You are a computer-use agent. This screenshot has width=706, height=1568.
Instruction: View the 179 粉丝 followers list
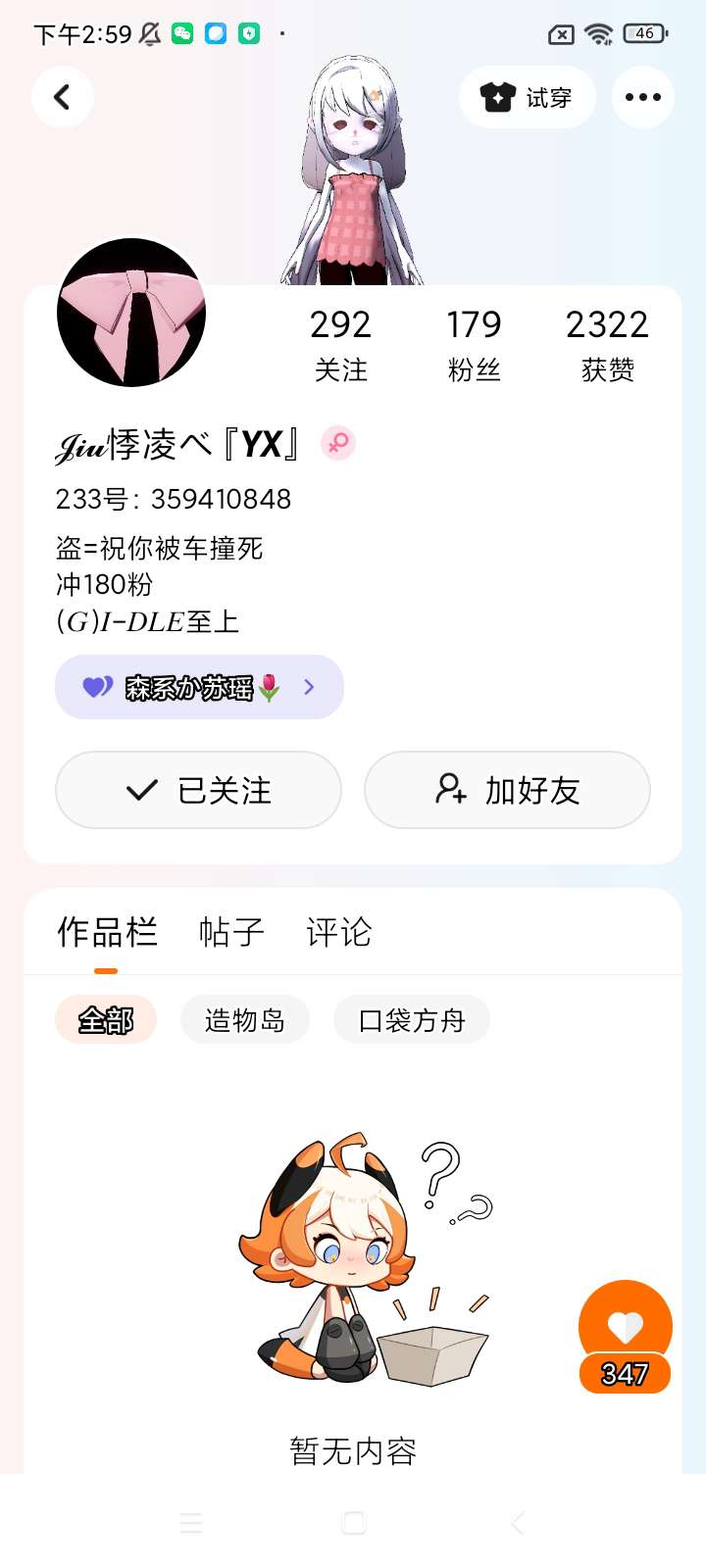click(x=474, y=345)
